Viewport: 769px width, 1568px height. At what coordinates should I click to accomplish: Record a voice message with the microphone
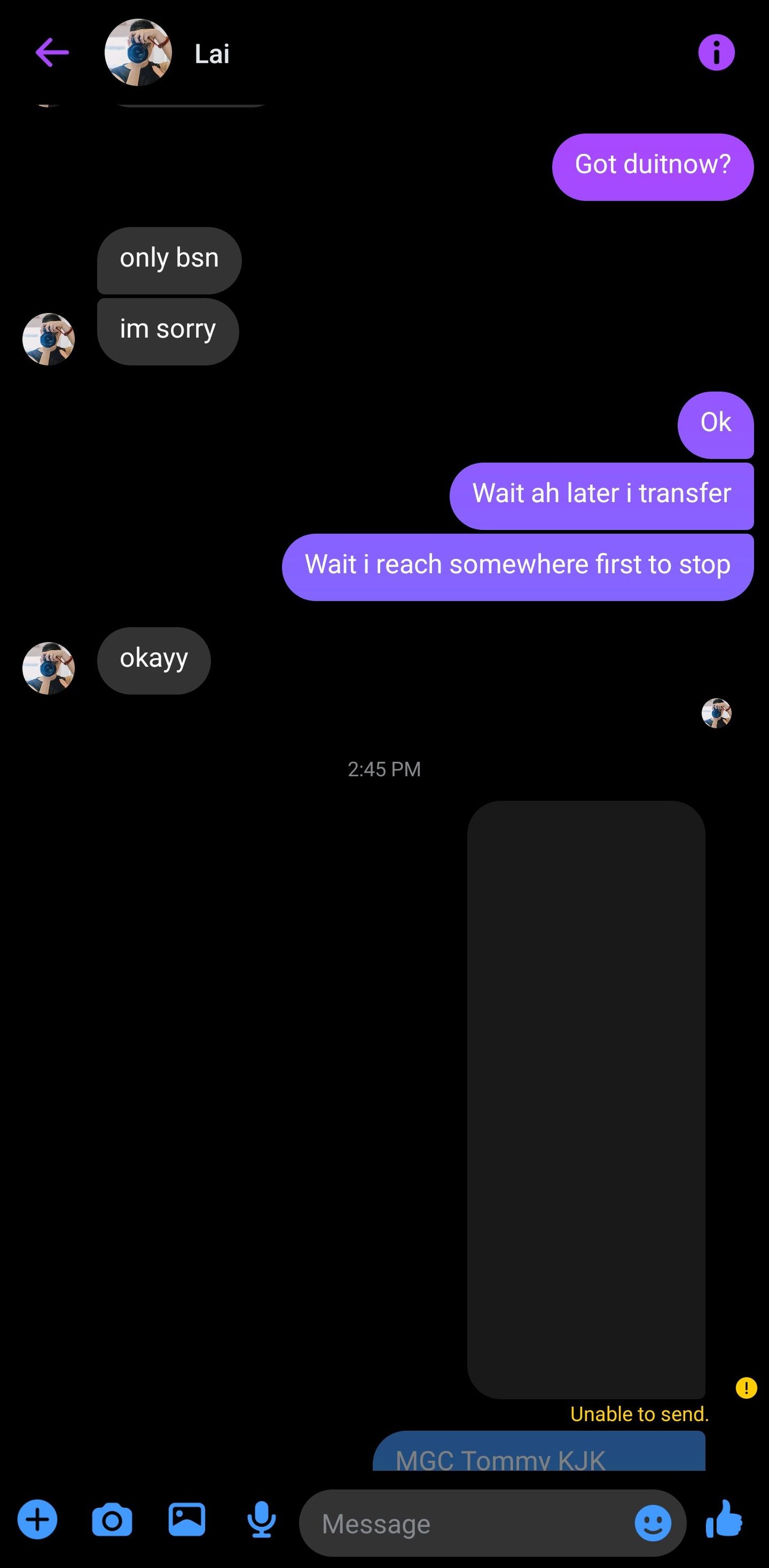point(262,1520)
